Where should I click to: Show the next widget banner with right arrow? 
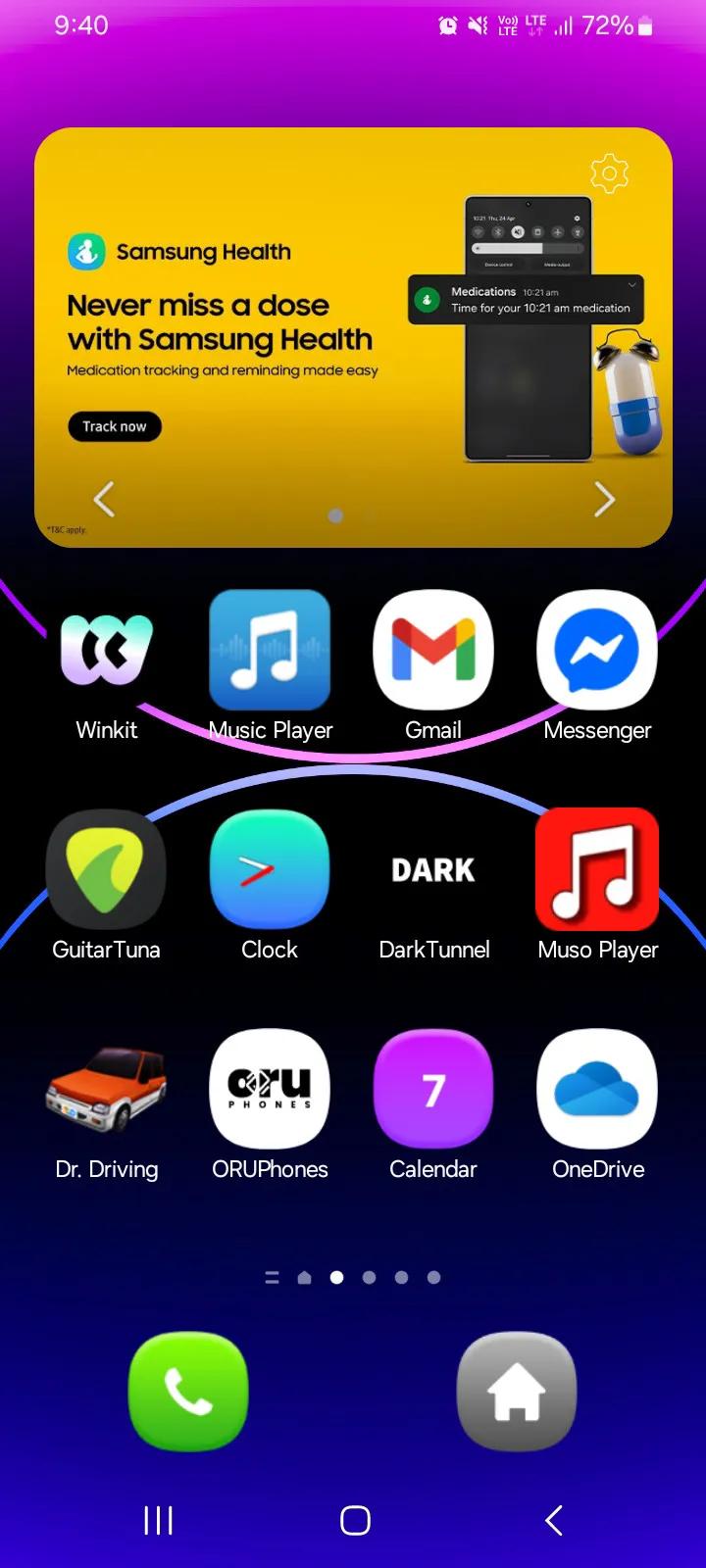pyautogui.click(x=605, y=500)
